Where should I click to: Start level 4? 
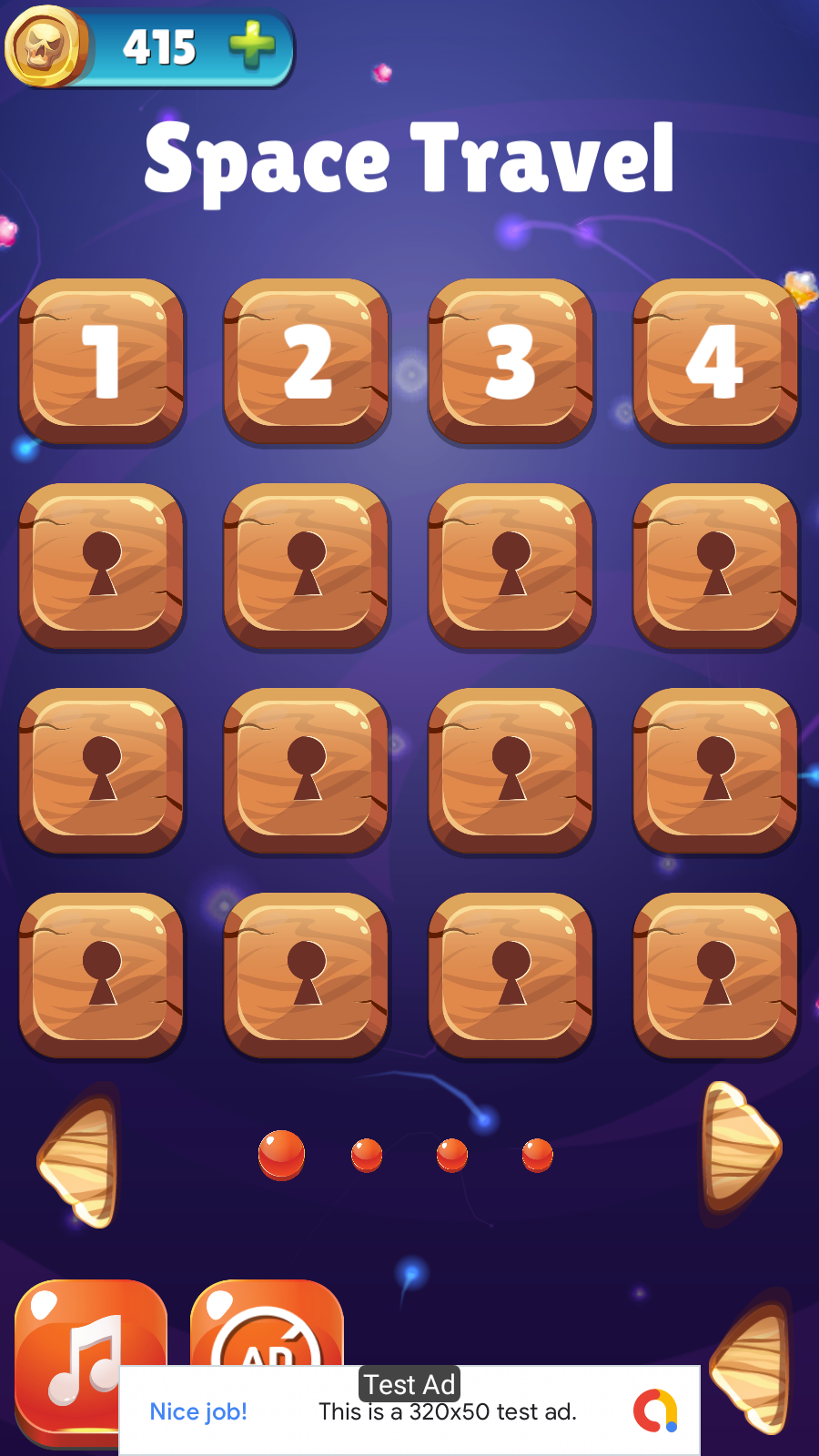(x=715, y=361)
